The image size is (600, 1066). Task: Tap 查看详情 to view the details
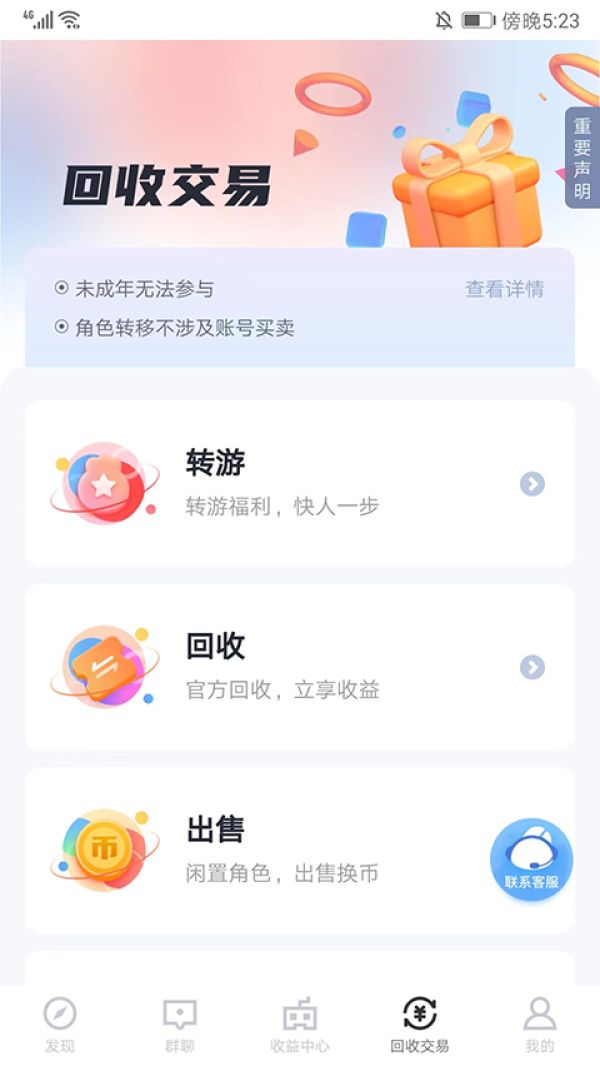click(504, 289)
